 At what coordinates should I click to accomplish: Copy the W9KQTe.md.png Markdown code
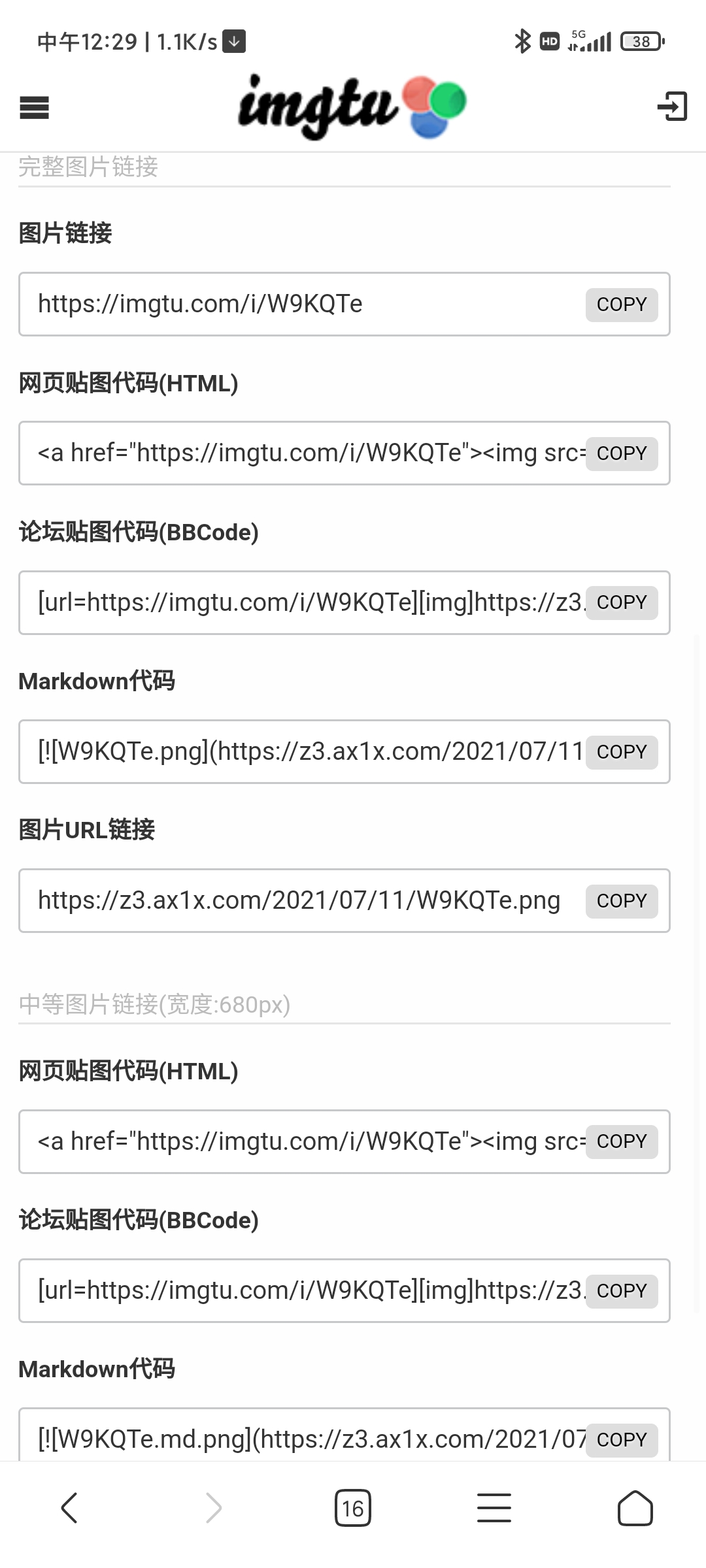pos(621,1440)
